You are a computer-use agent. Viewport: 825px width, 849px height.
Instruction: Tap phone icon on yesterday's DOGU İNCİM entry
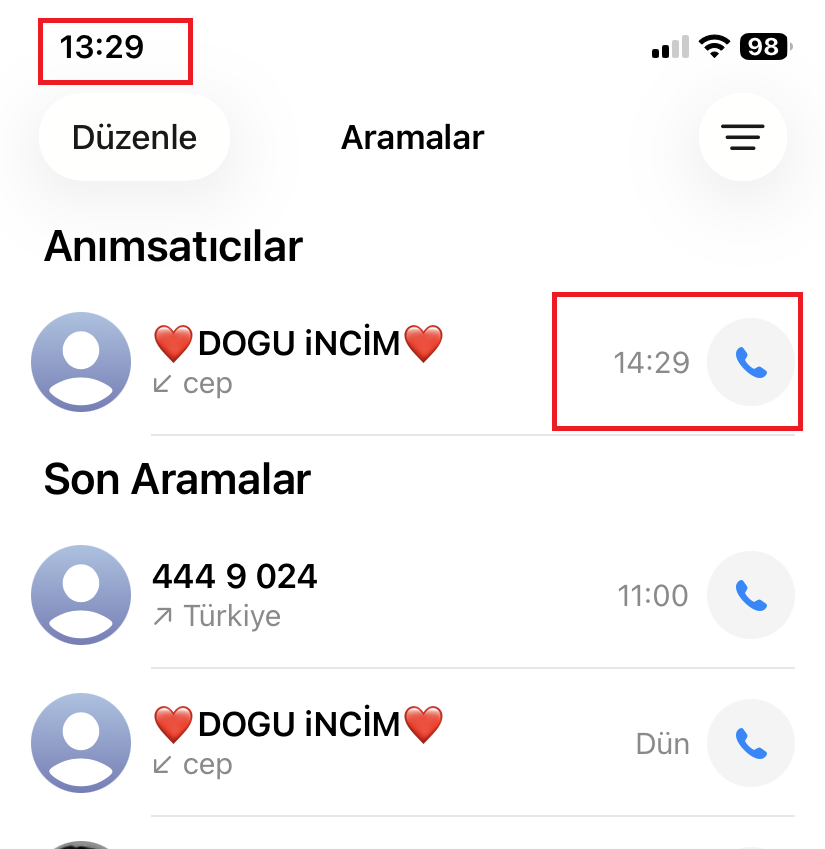[x=751, y=743]
